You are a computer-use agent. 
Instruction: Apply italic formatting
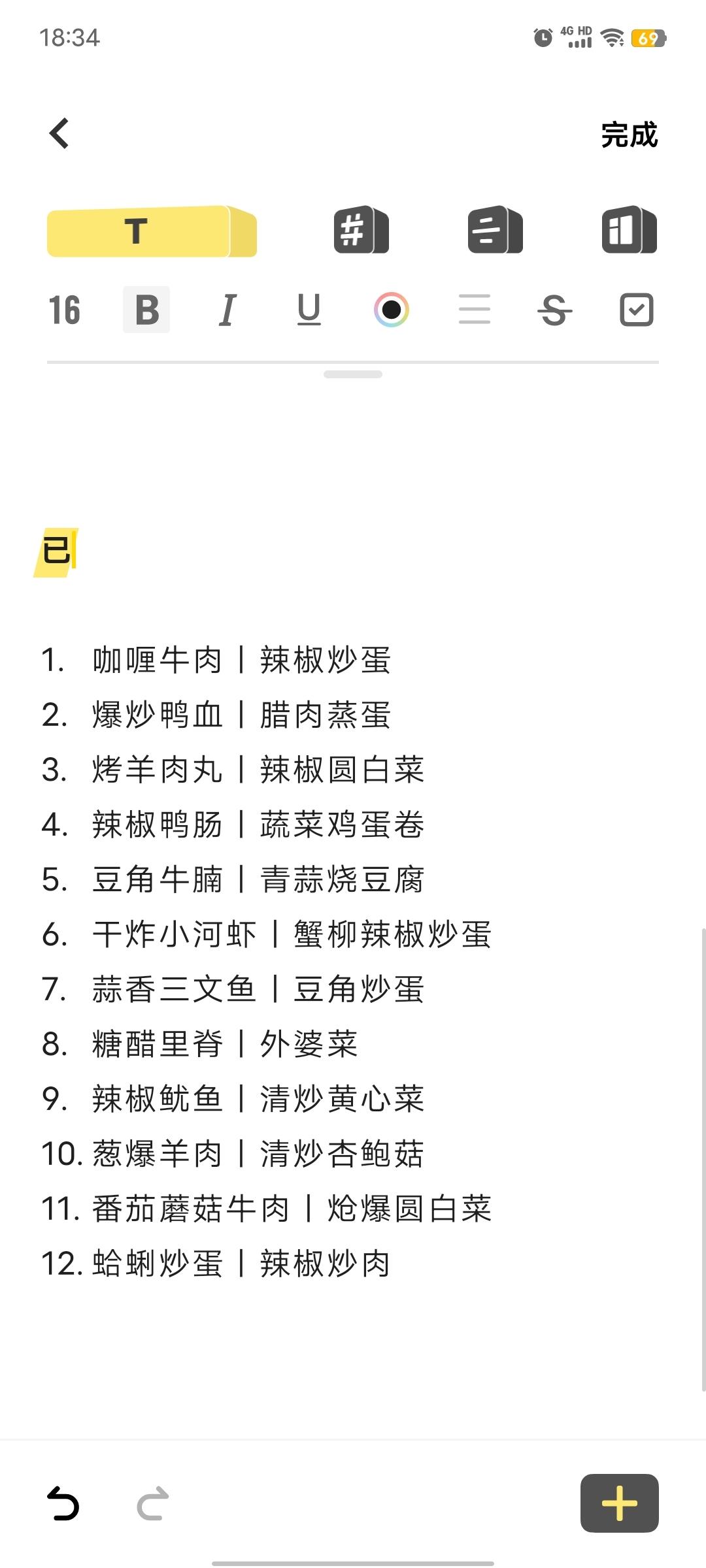(227, 310)
